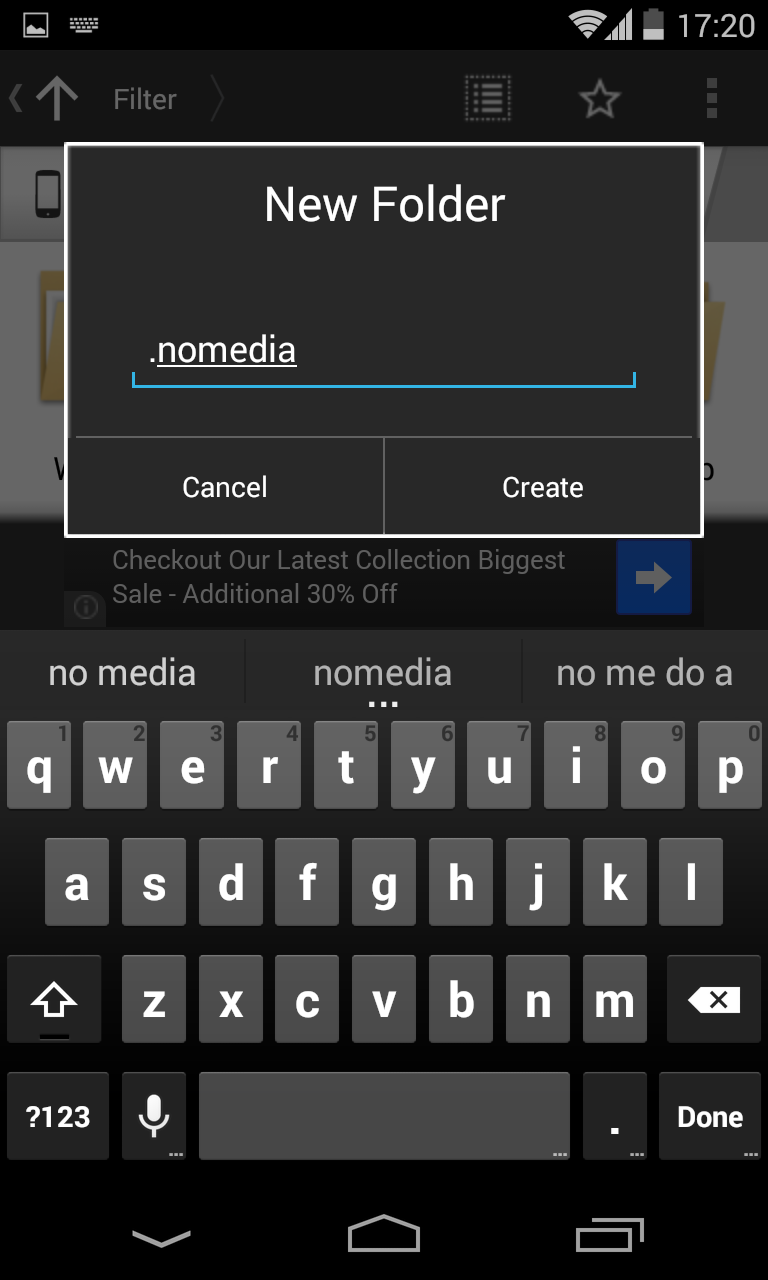This screenshot has width=768, height=1280.
Task: Open the ad info icon
Action: pos(86,607)
